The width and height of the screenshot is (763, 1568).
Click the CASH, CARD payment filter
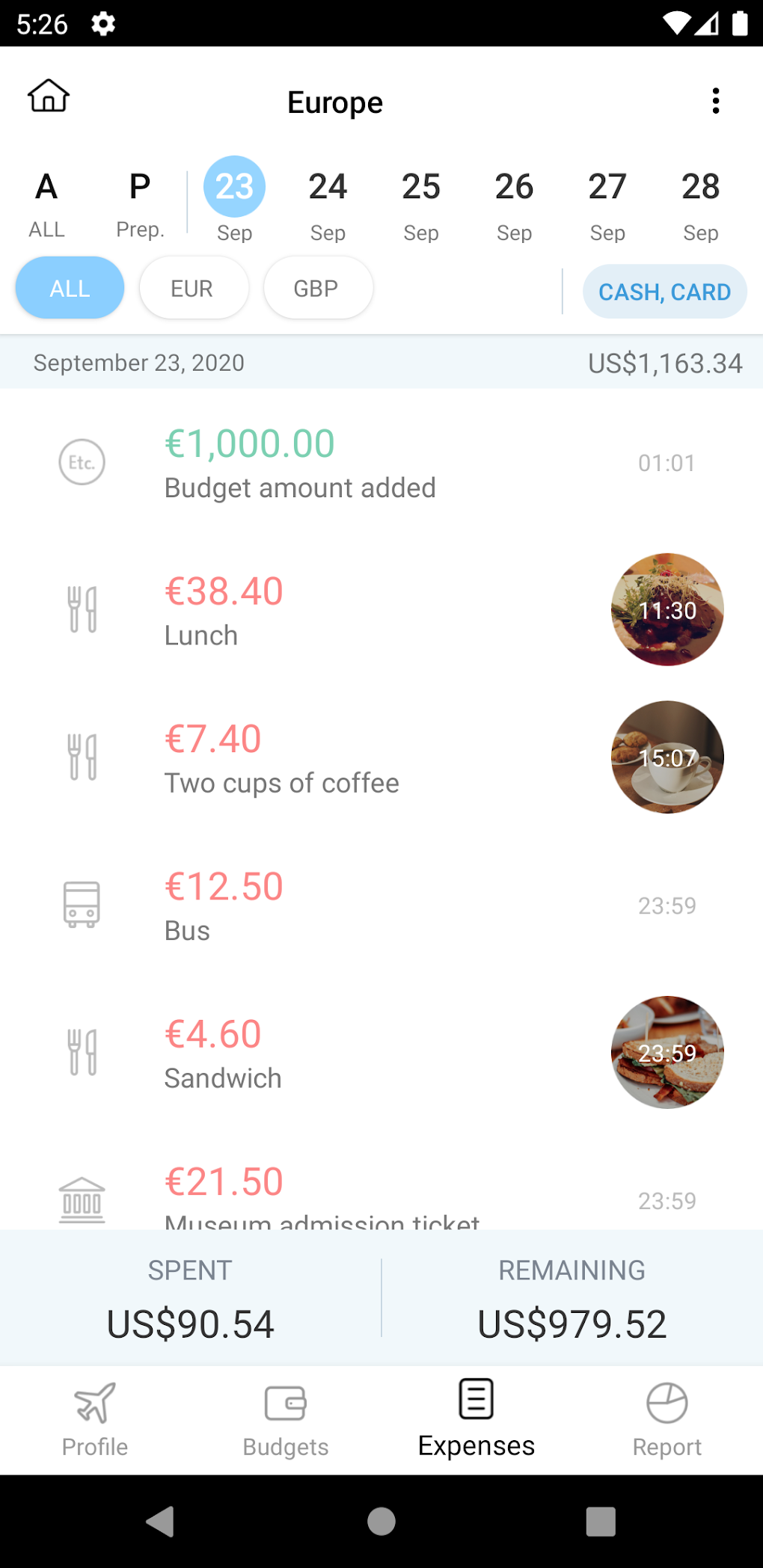[664, 292]
